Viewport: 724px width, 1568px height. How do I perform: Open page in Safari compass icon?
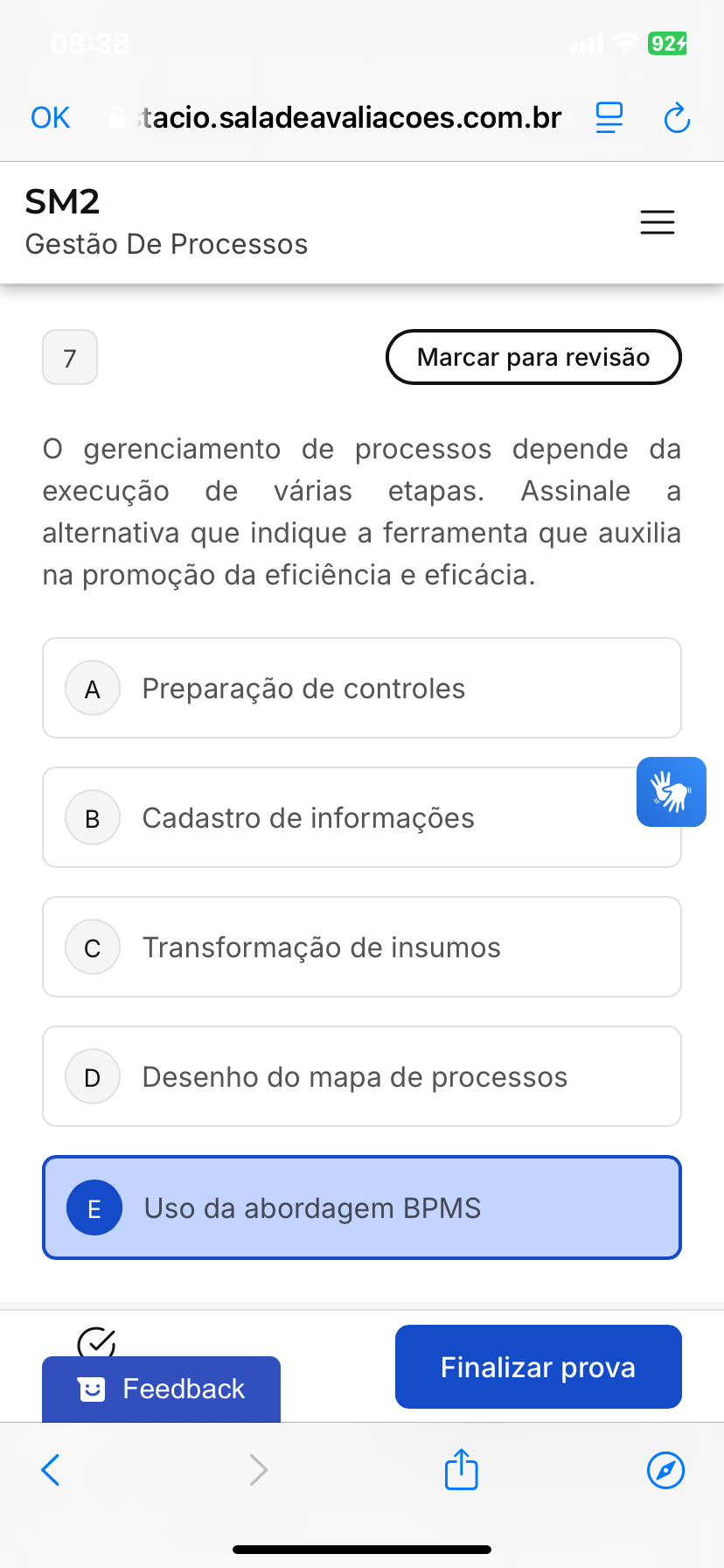[665, 1470]
